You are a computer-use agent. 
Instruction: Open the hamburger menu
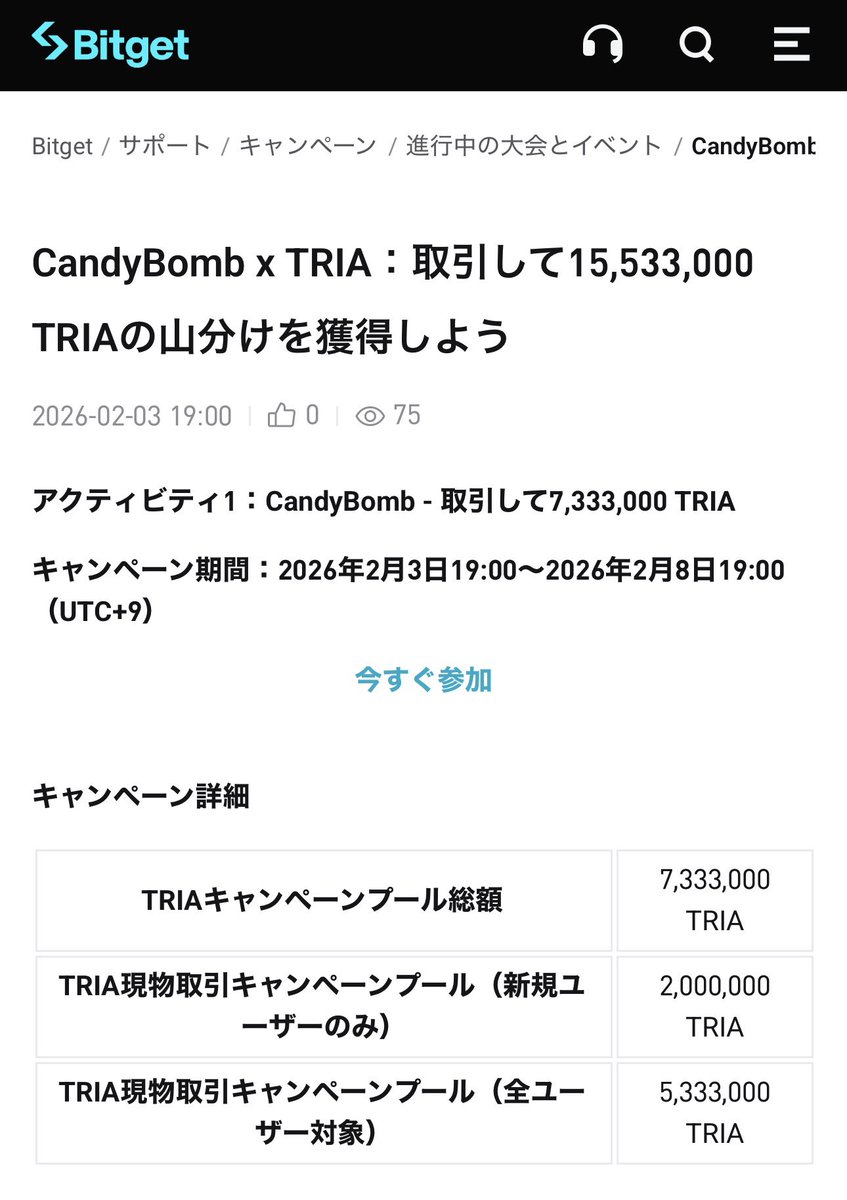point(791,44)
